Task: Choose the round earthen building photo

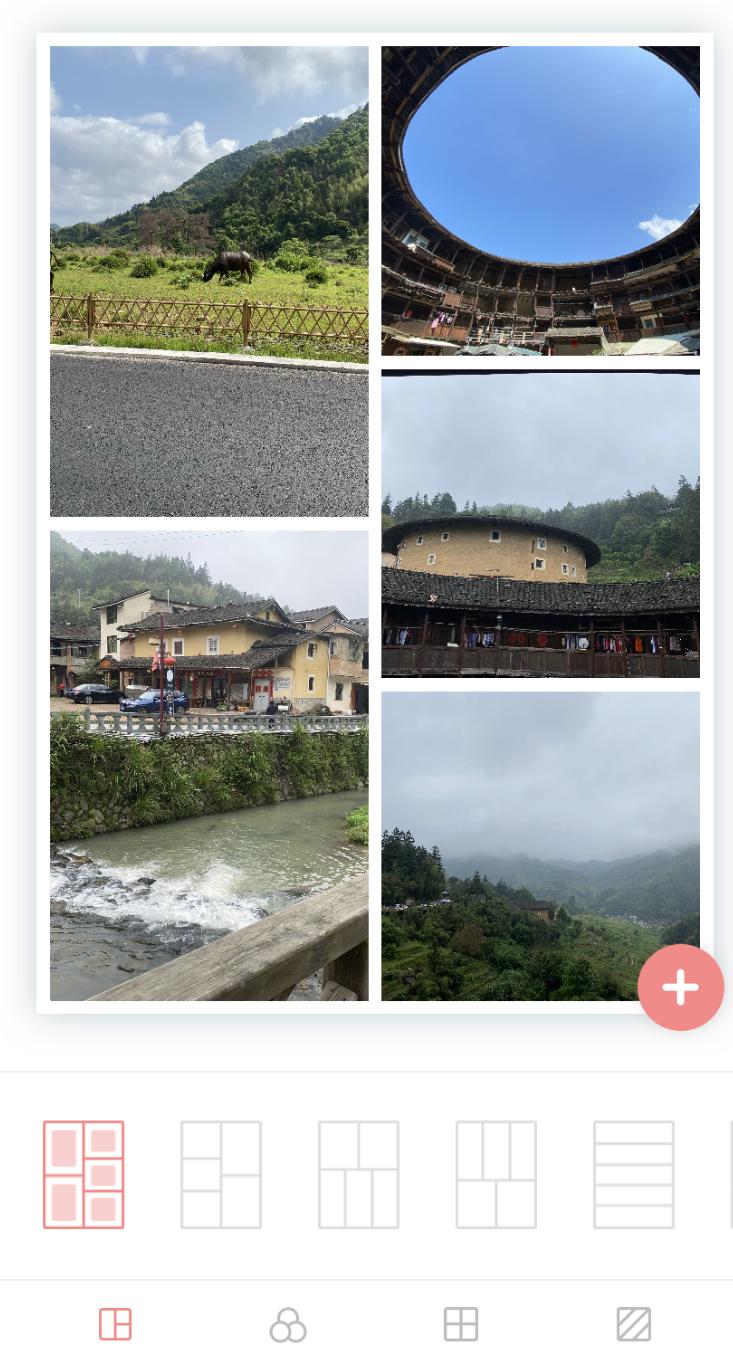Action: click(x=540, y=523)
